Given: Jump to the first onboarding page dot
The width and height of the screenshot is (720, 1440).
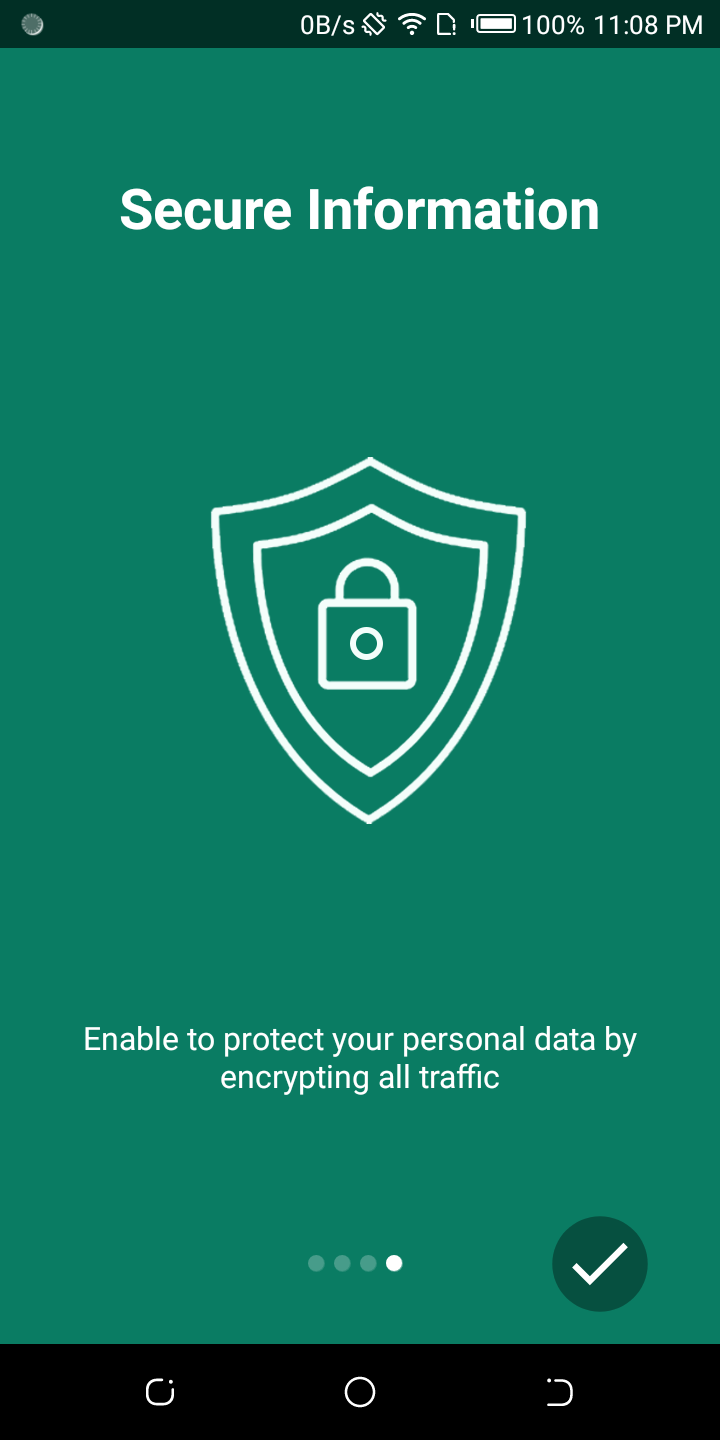Looking at the screenshot, I should (316, 1263).
